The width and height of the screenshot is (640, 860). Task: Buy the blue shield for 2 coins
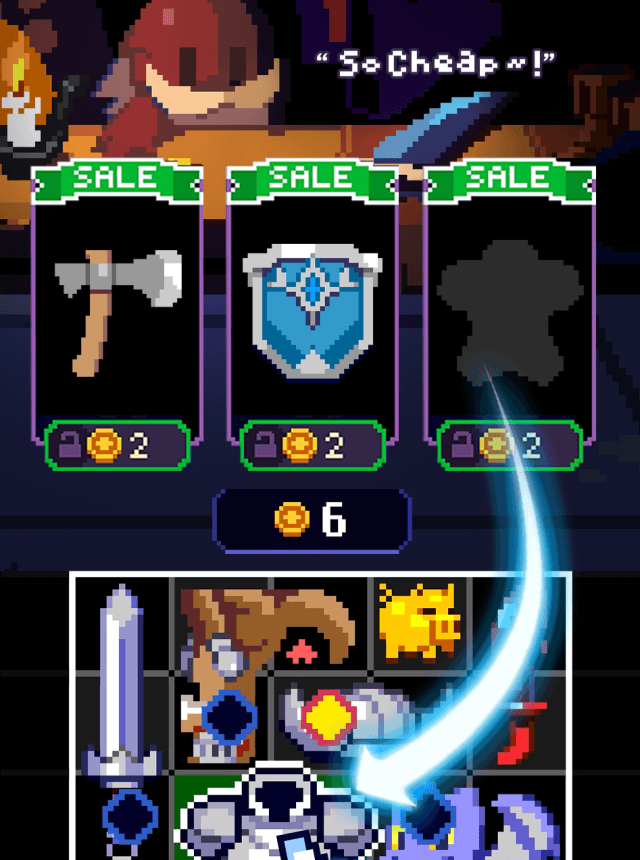(x=313, y=445)
